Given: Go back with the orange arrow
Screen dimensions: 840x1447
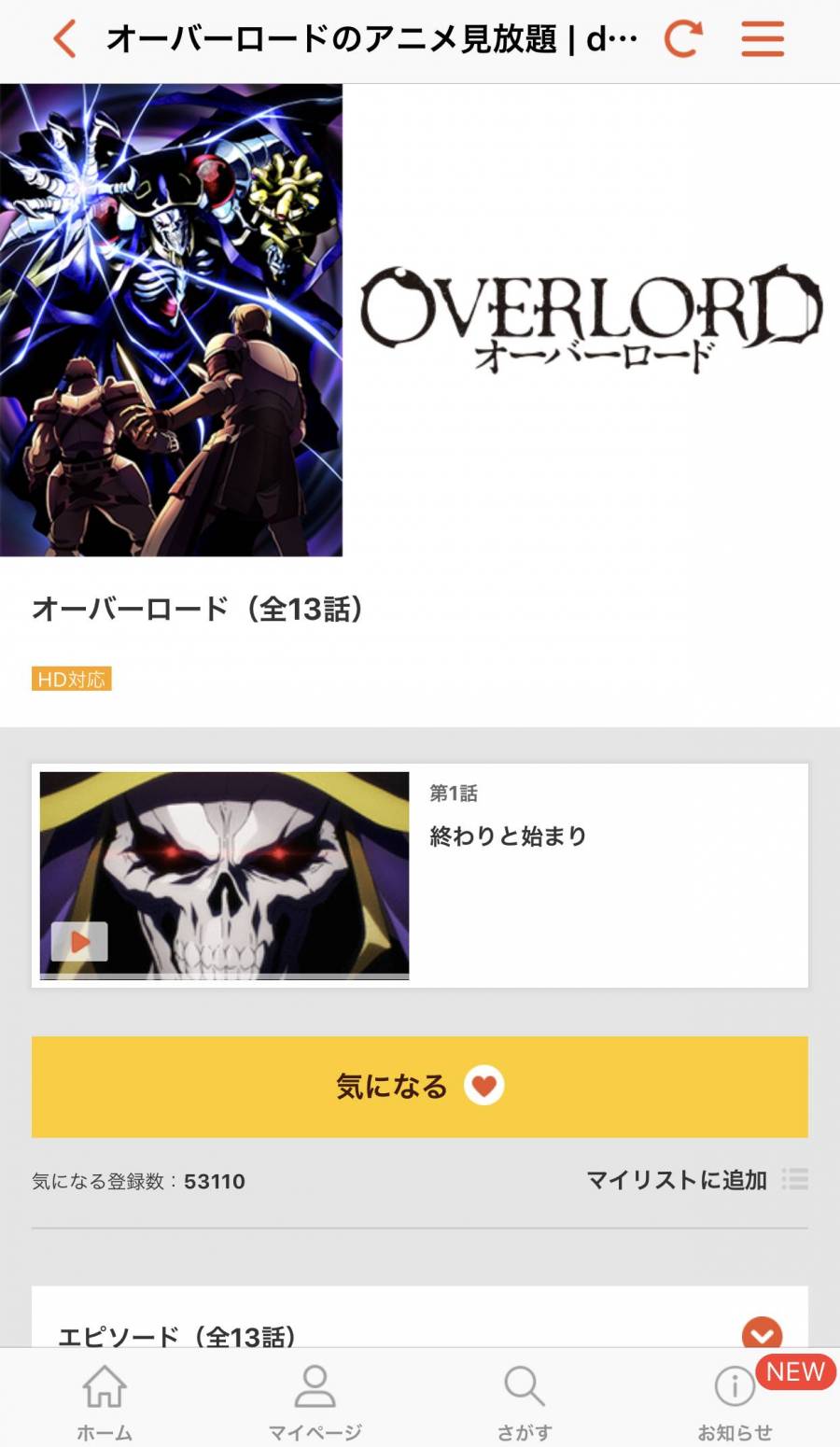Looking at the screenshot, I should pyautogui.click(x=63, y=39).
